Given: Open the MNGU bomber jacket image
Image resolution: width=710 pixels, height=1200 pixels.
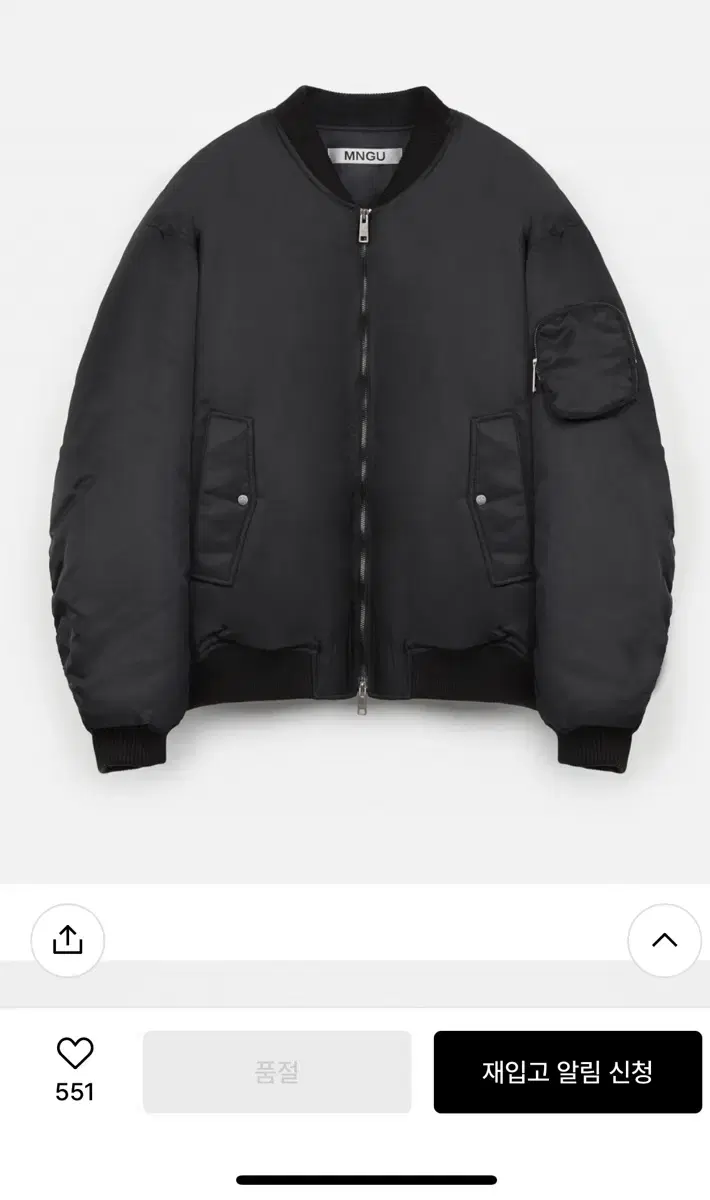Looking at the screenshot, I should click(x=355, y=440).
